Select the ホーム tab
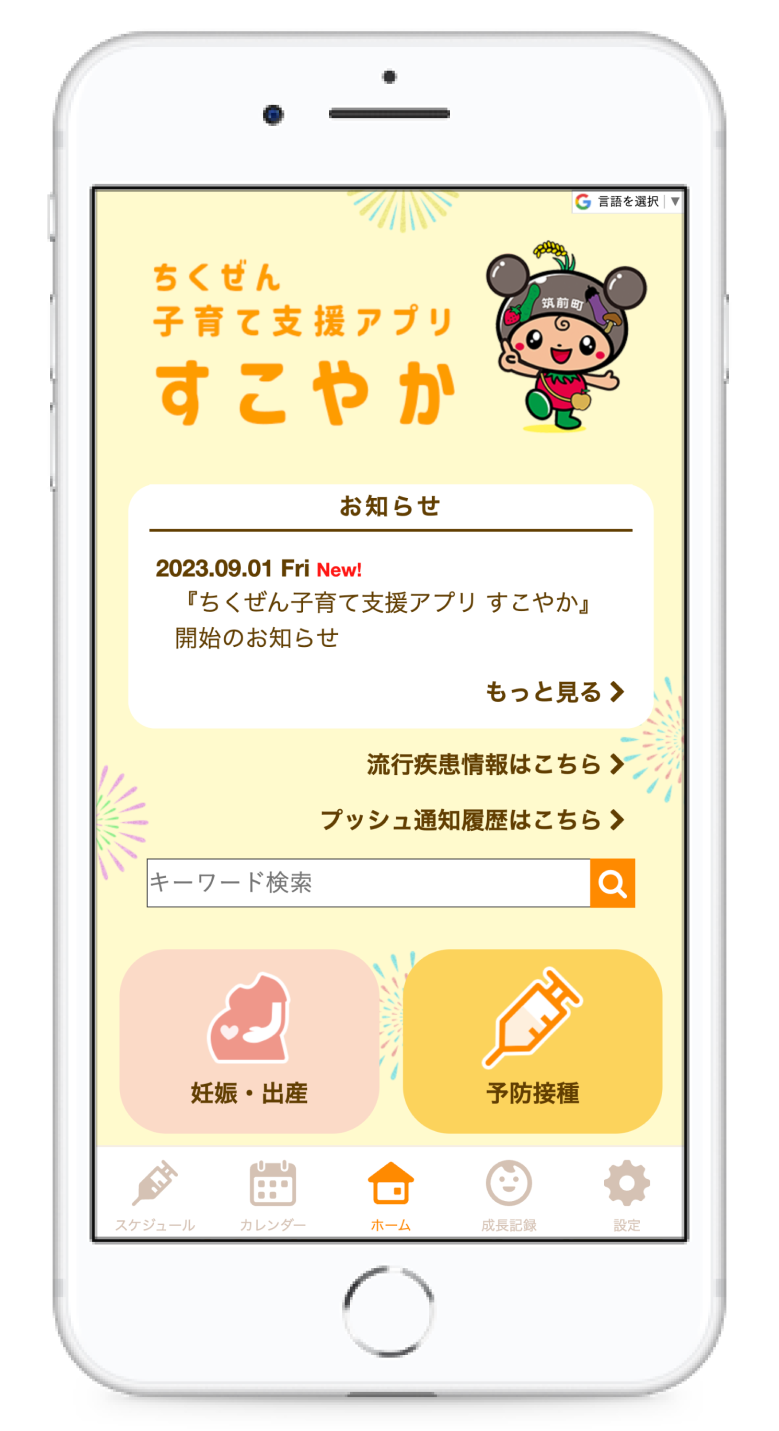Screen dimensions: 779x1431 390,1195
